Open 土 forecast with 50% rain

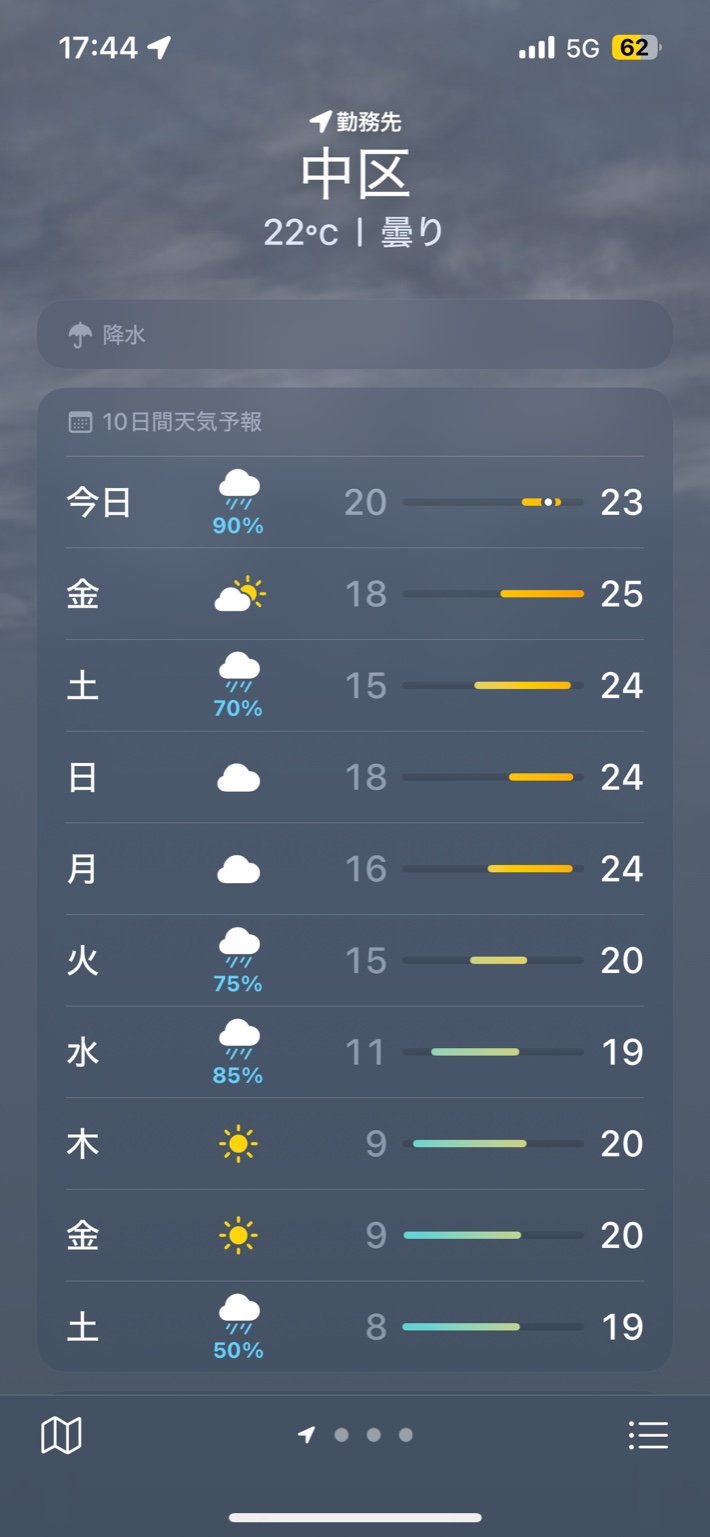click(x=355, y=1327)
